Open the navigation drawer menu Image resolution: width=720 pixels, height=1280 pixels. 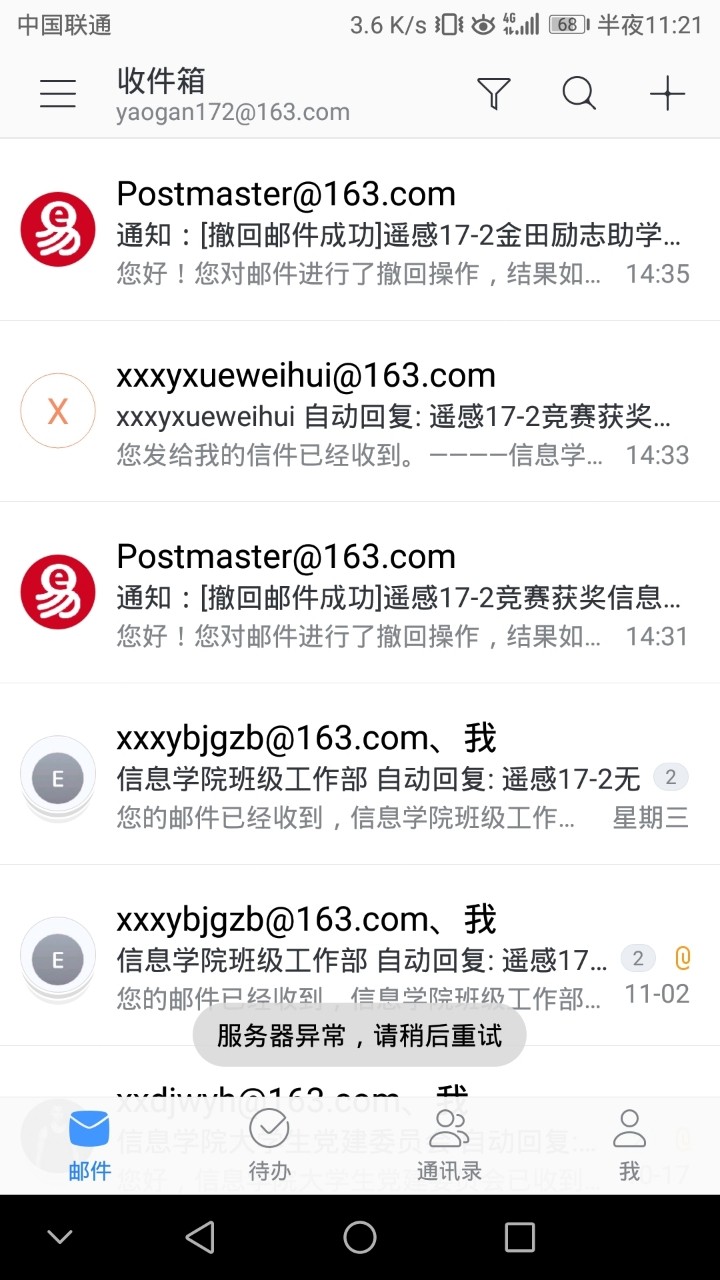click(x=57, y=93)
